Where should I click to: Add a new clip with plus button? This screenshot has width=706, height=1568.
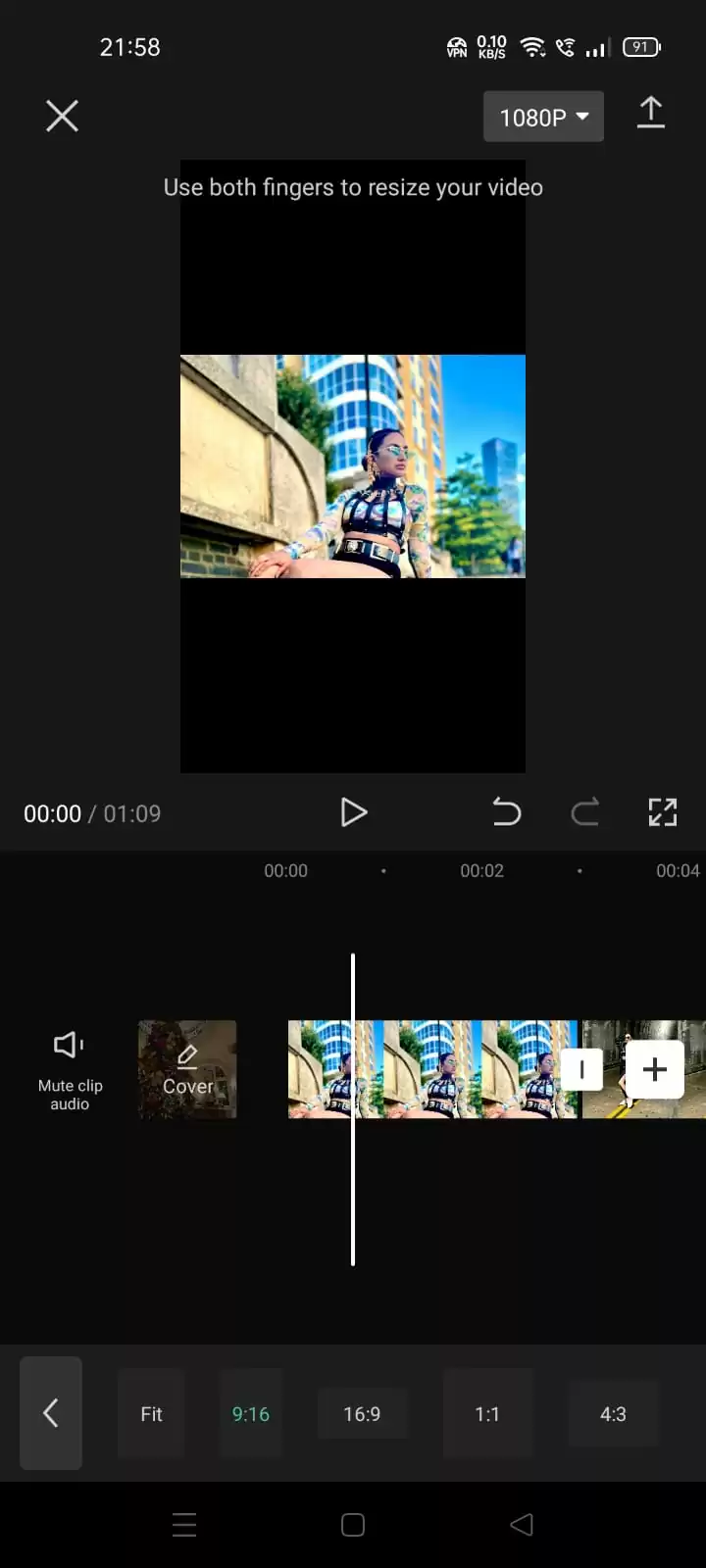pos(654,1069)
